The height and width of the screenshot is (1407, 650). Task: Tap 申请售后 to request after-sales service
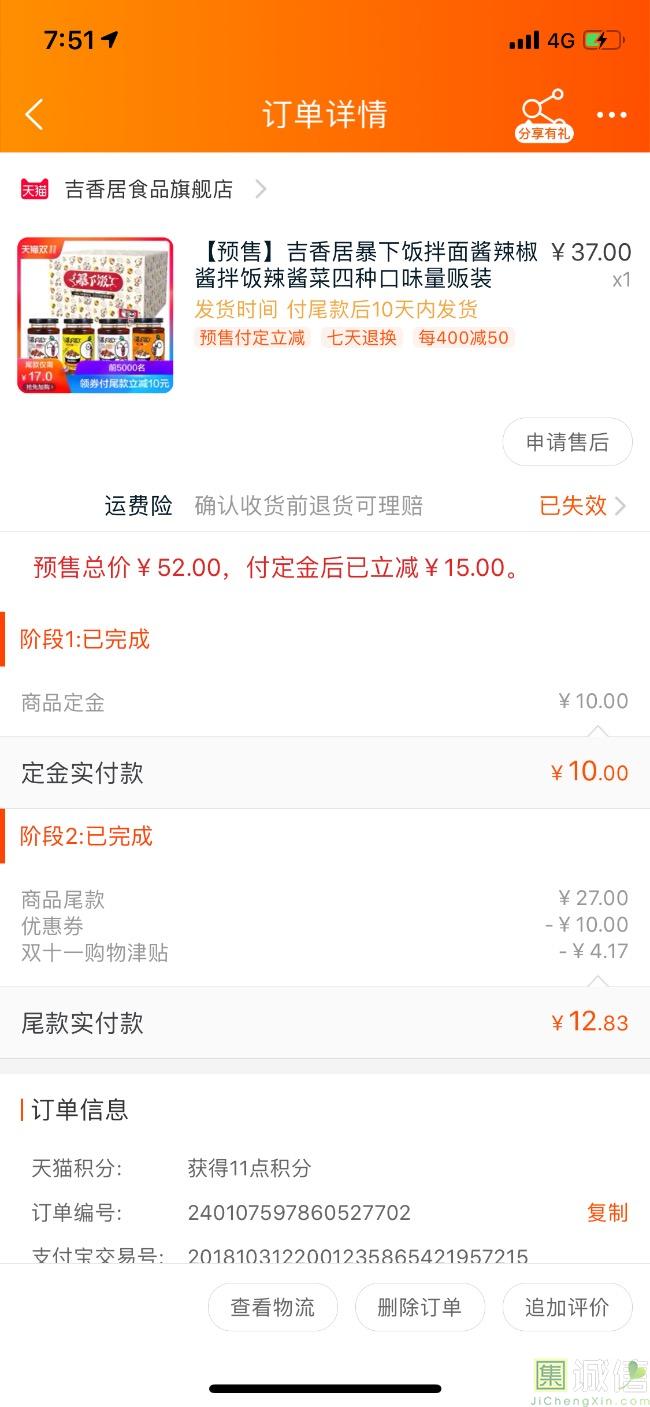(x=567, y=442)
